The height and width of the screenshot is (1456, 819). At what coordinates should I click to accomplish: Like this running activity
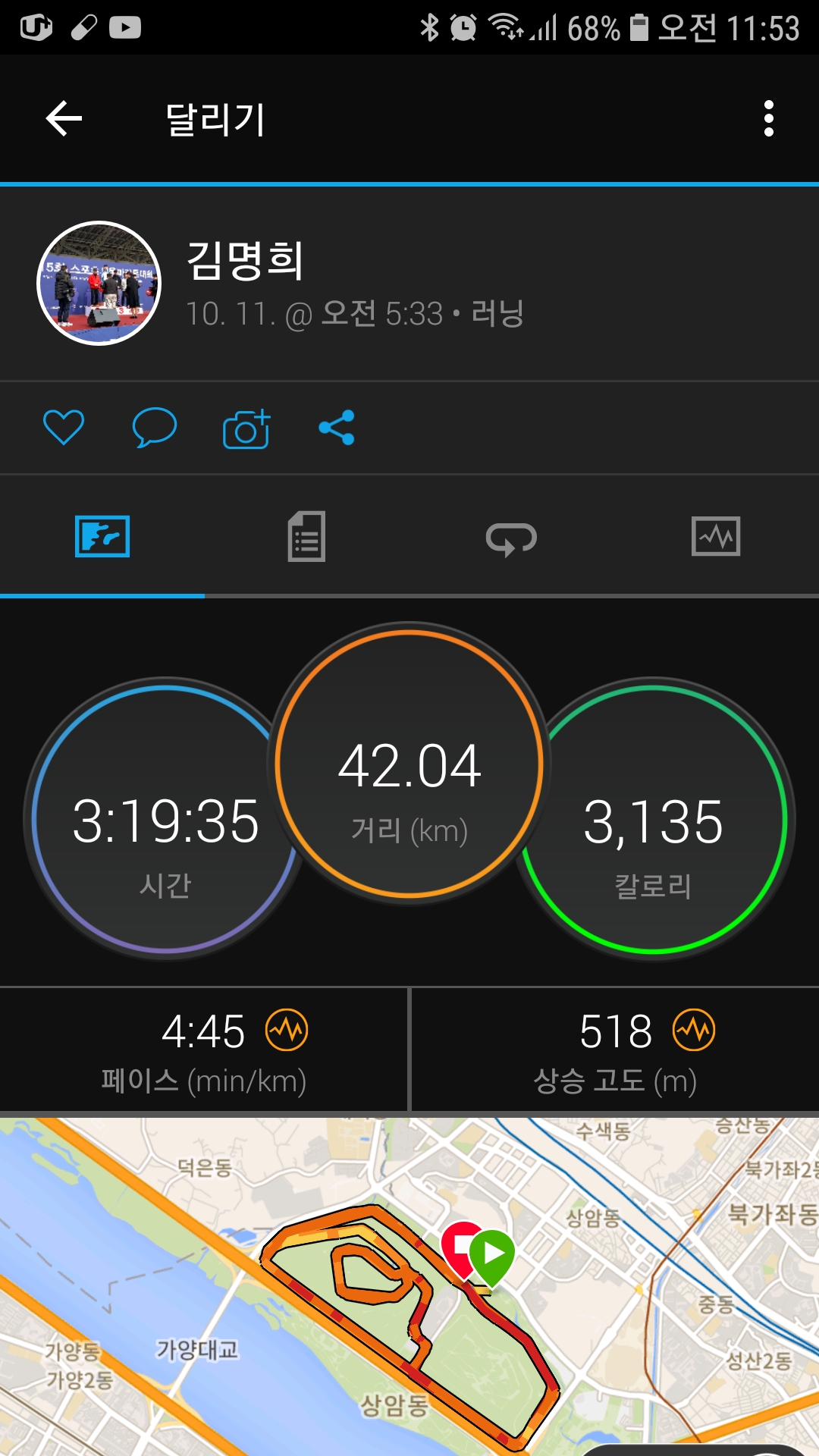64,427
